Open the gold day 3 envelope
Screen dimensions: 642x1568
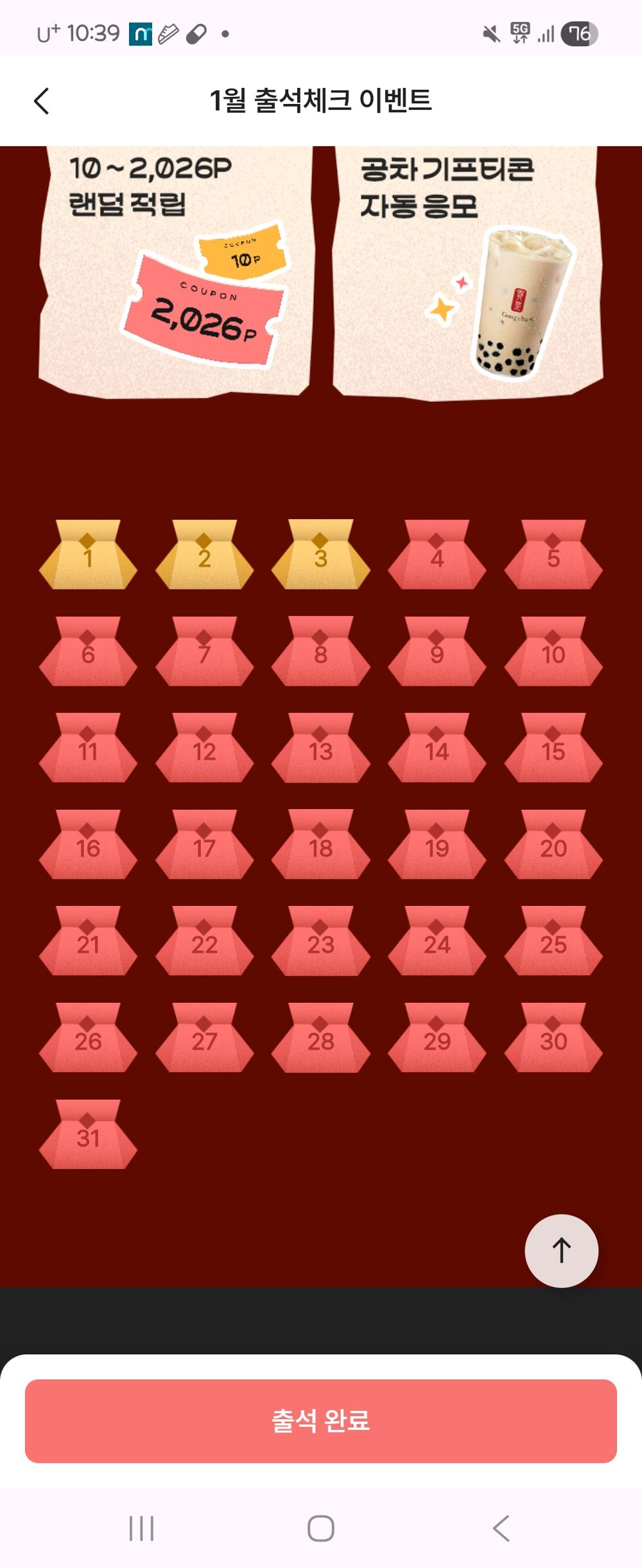point(320,556)
